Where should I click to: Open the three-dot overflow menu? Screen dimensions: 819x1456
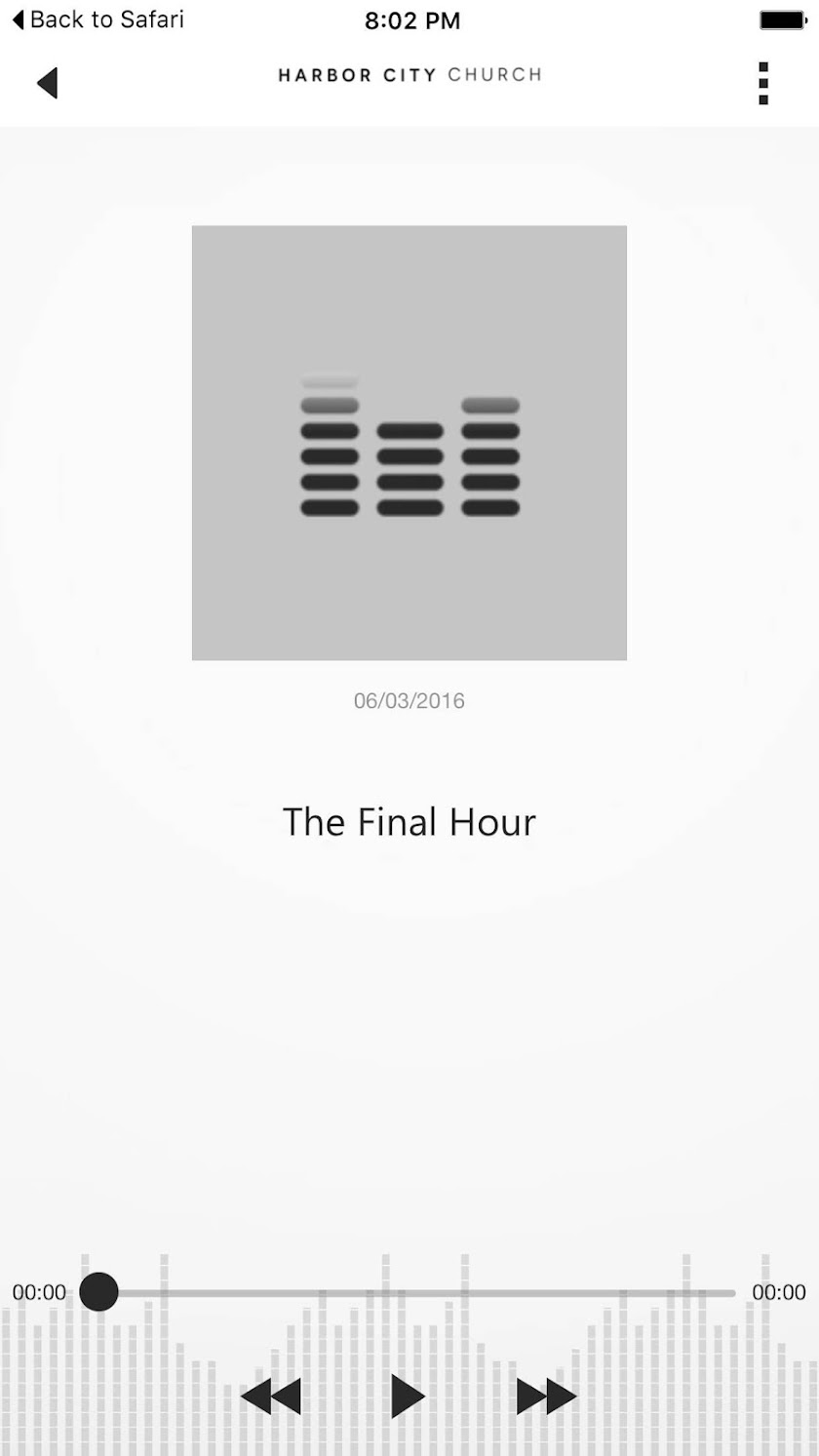click(x=763, y=83)
